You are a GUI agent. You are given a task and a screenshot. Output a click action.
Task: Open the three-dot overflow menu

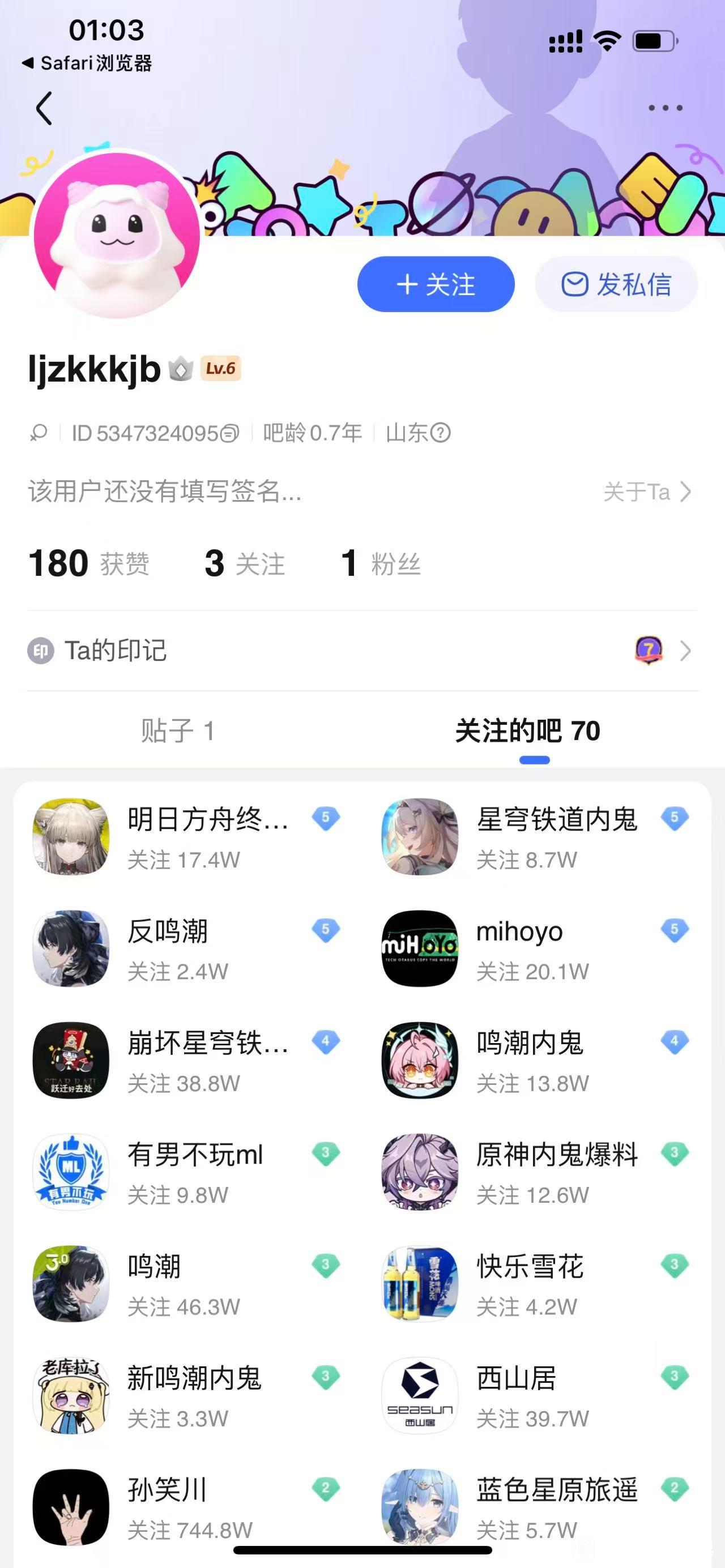click(x=665, y=108)
